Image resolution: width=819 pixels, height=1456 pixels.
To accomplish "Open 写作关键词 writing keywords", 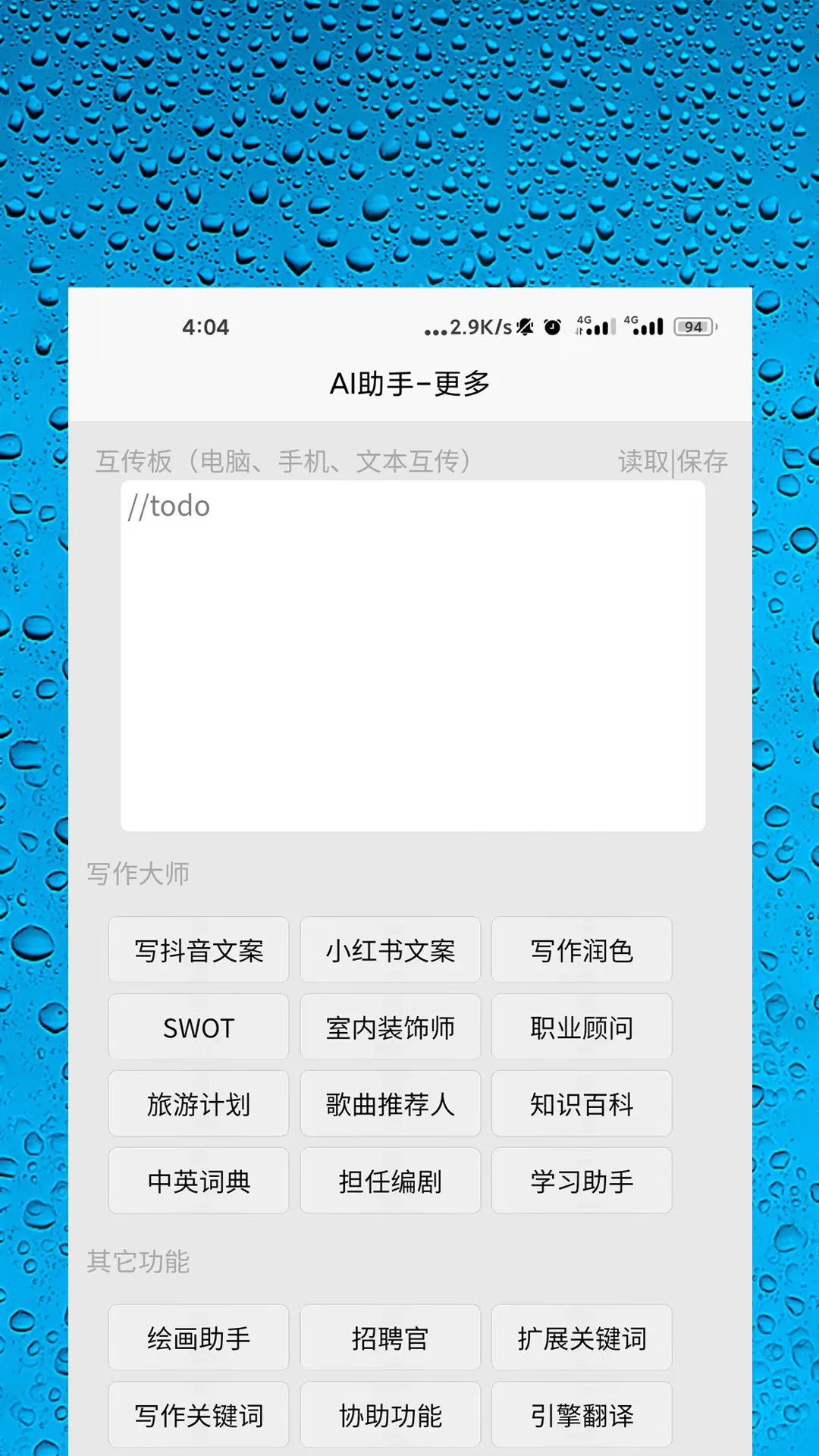I will click(199, 1414).
